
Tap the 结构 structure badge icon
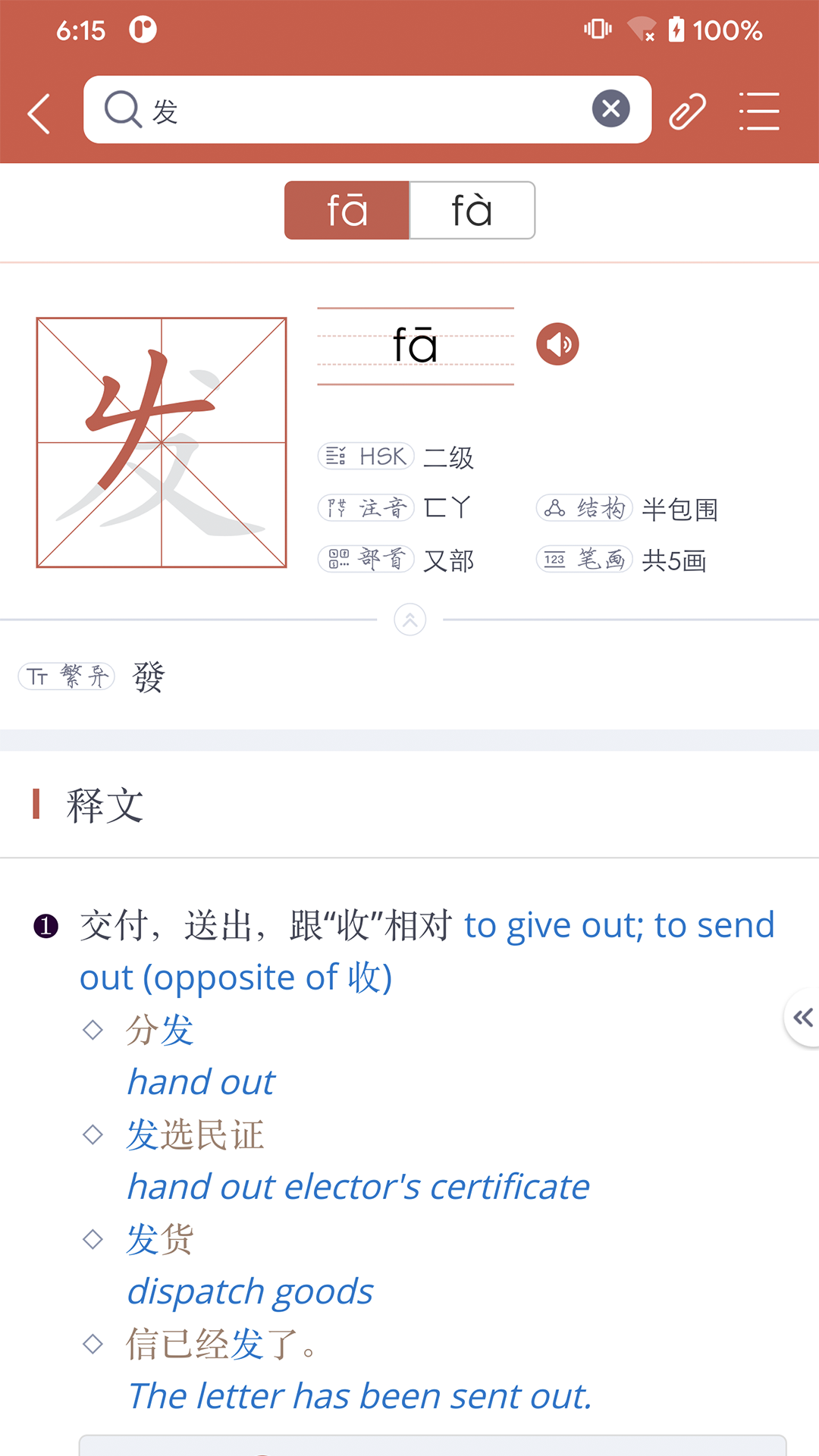585,507
